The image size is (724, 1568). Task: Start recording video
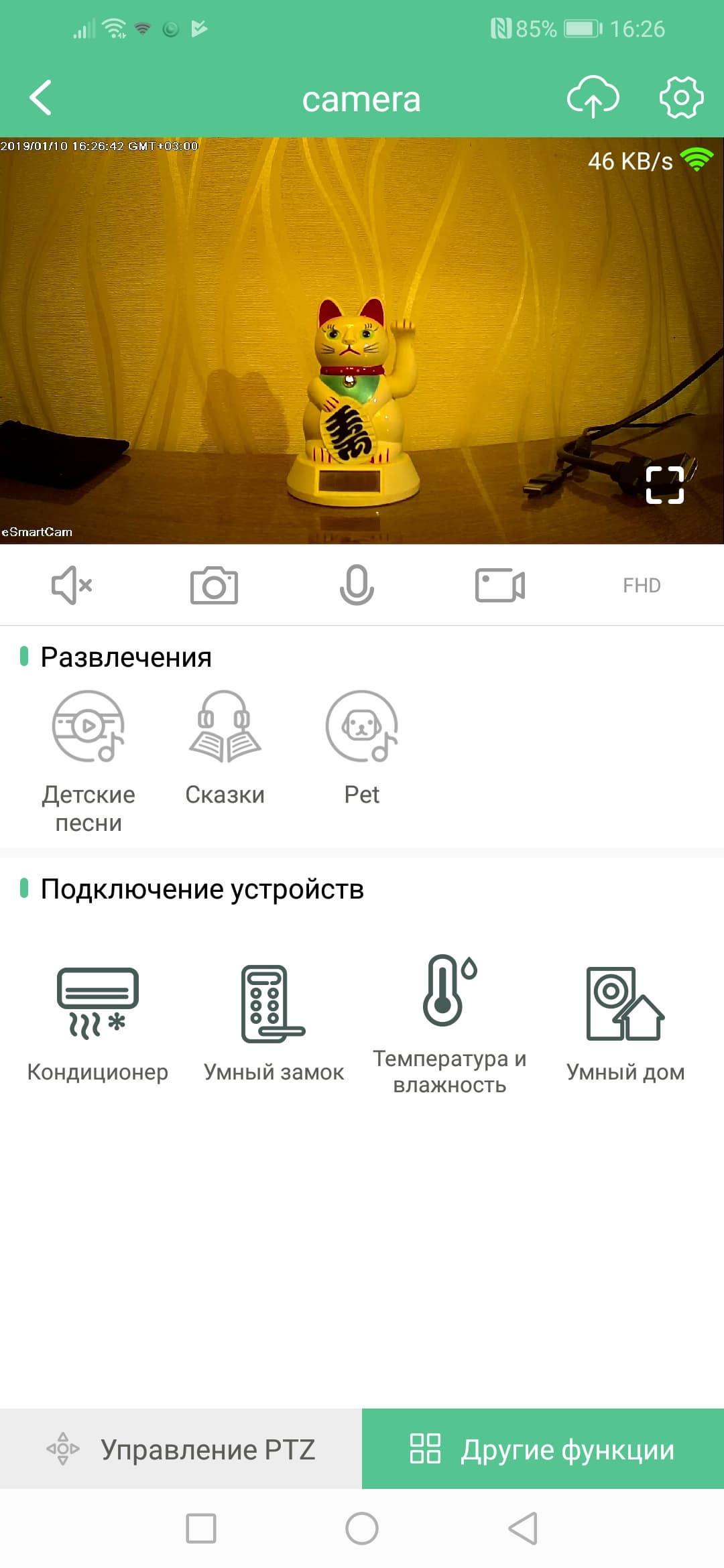(x=499, y=585)
